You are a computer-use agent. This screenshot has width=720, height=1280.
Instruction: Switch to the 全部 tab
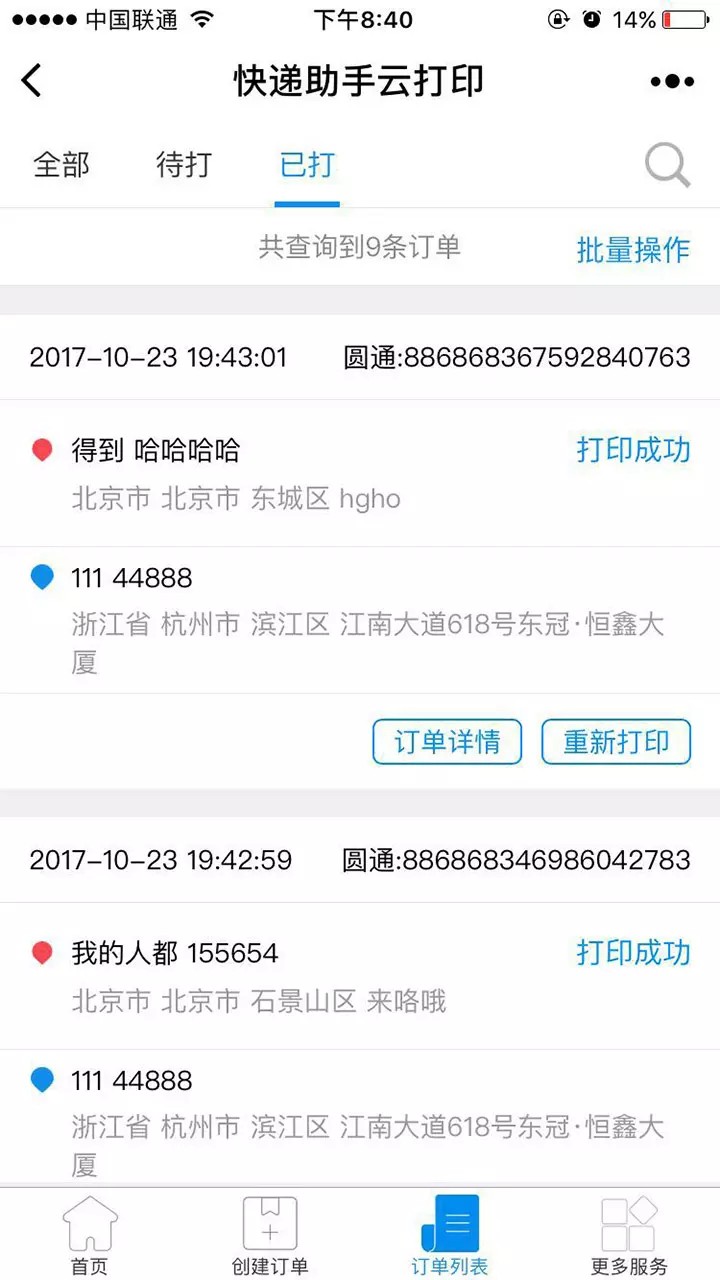[x=62, y=164]
